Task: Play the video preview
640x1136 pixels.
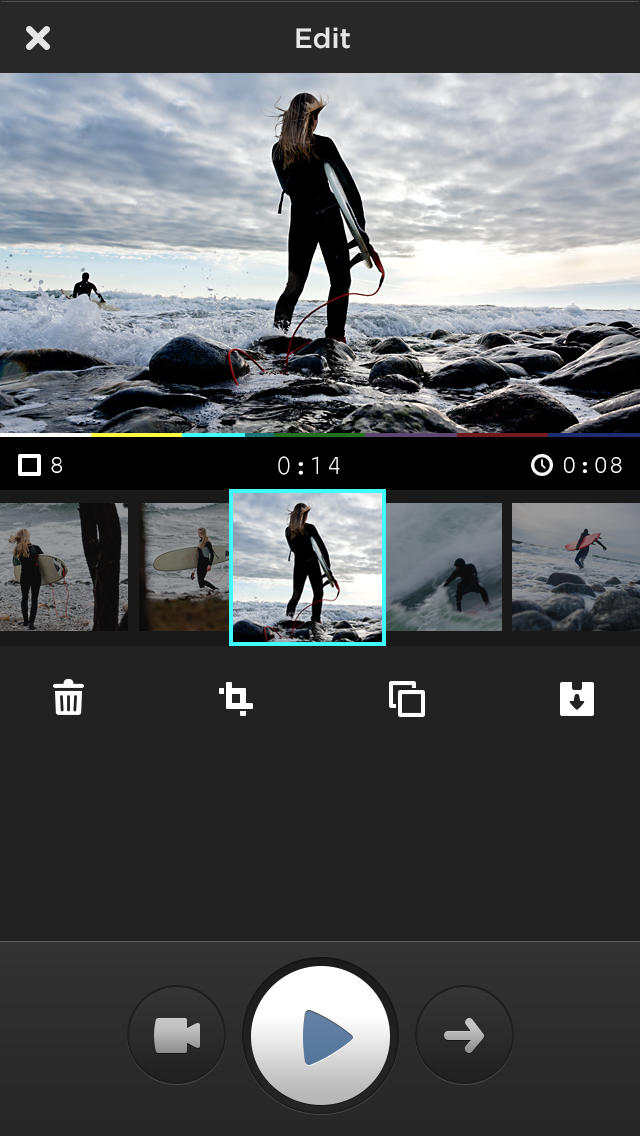Action: 320,1035
